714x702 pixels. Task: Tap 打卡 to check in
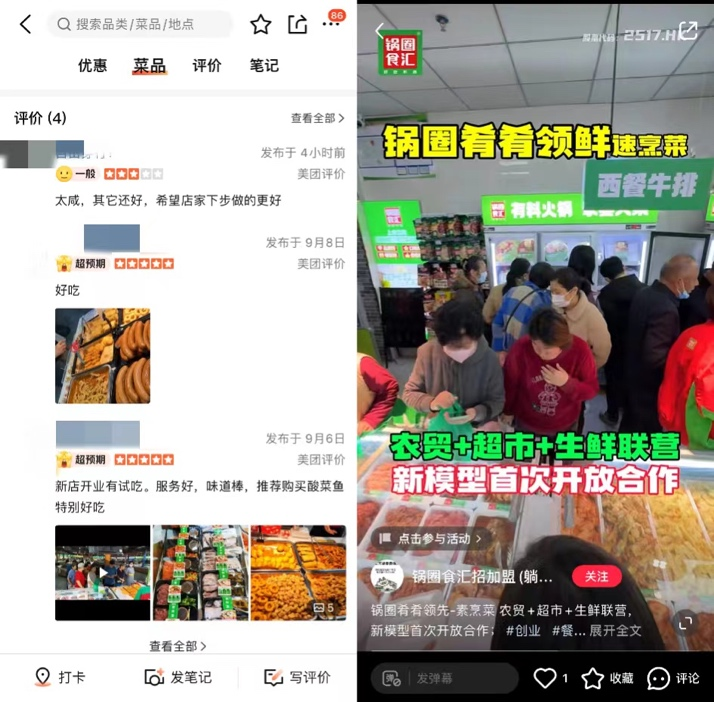coord(60,677)
